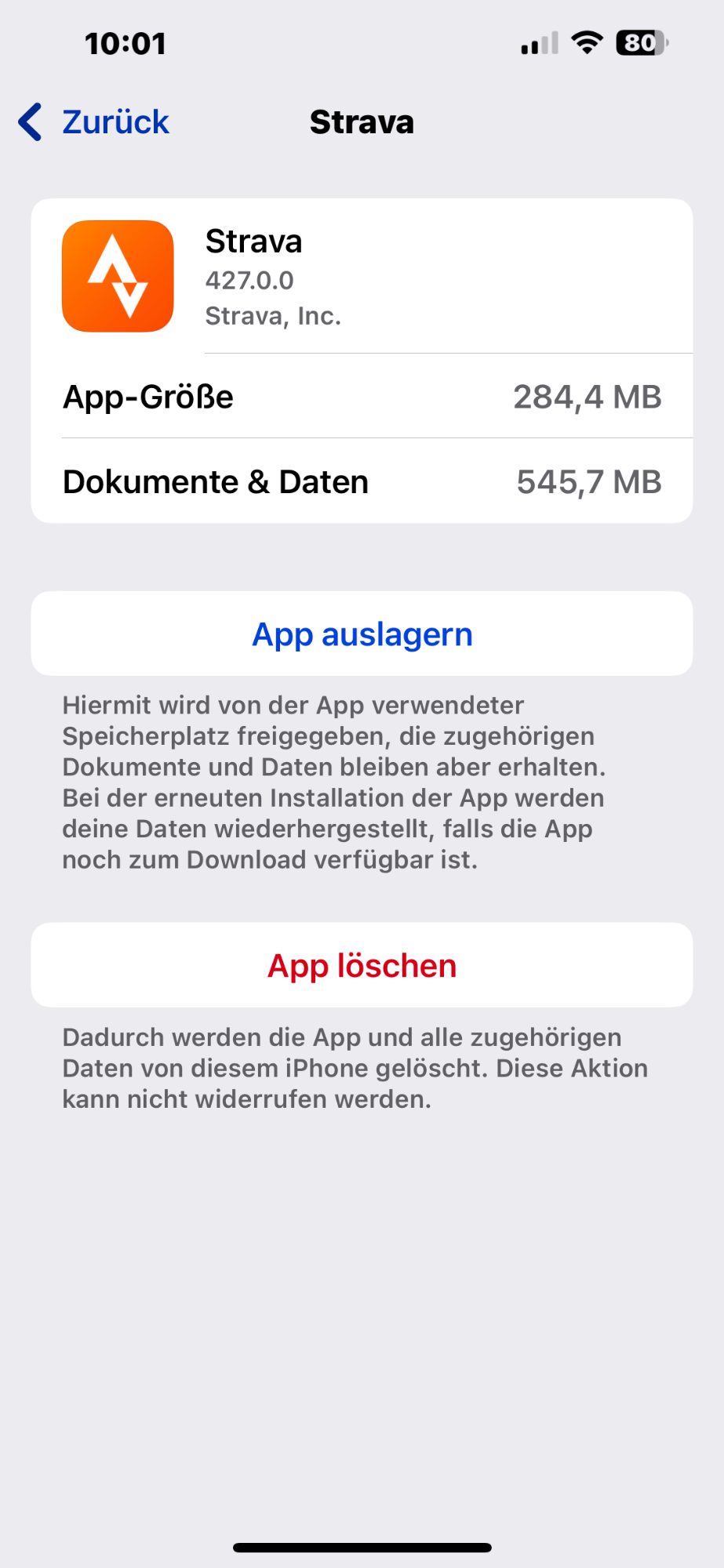724x1568 pixels.
Task: Offload Strava with App auslagern
Action: click(362, 634)
